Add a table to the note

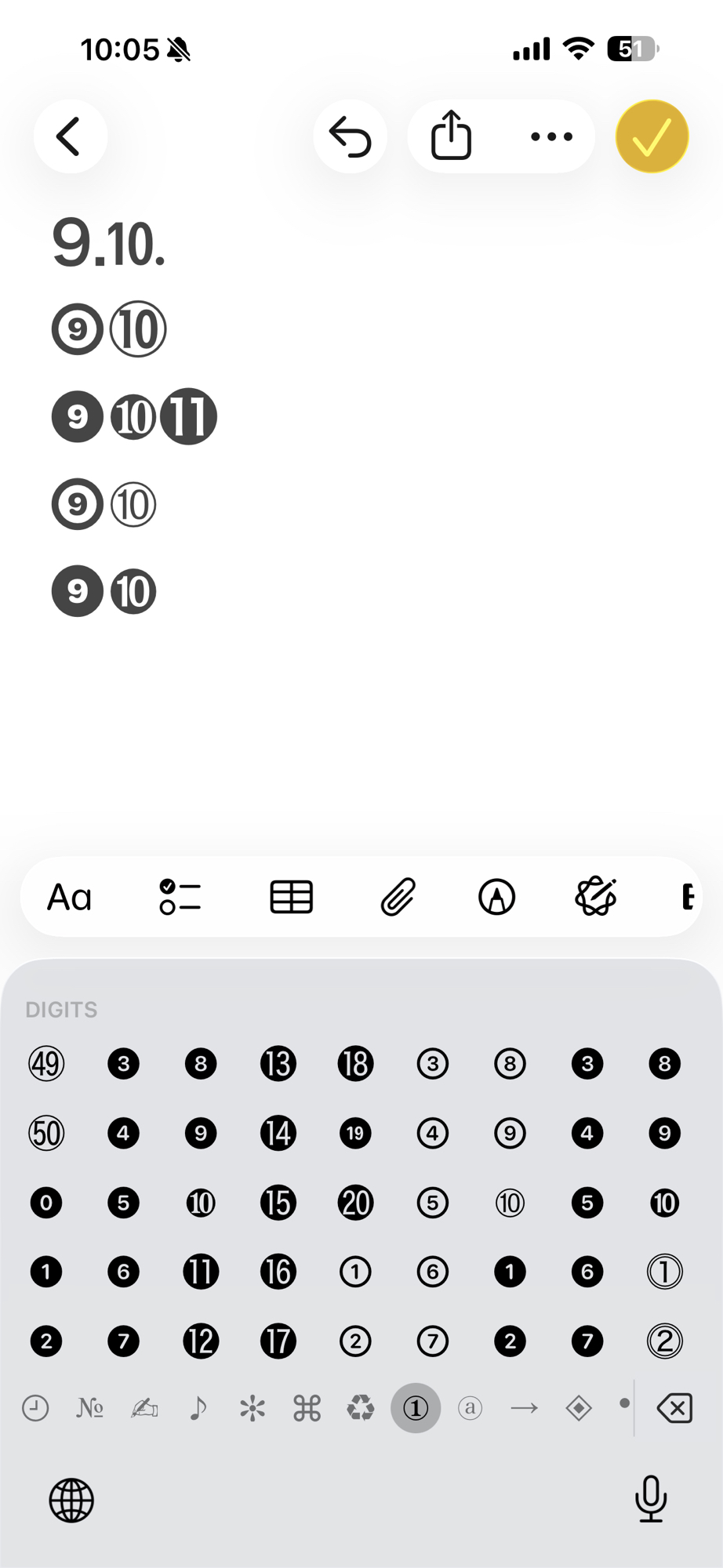(x=291, y=897)
